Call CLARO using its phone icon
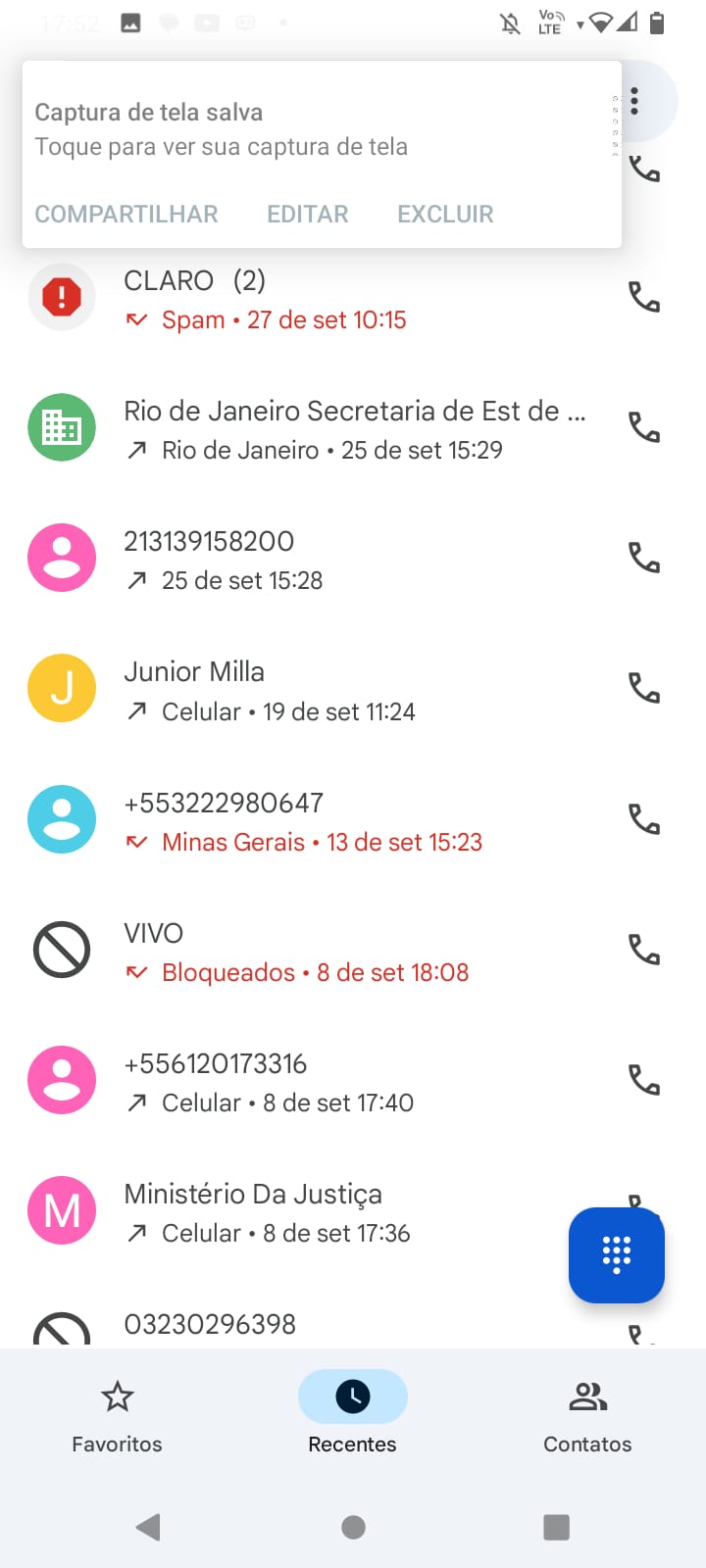The image size is (706, 1568). pyautogui.click(x=644, y=297)
